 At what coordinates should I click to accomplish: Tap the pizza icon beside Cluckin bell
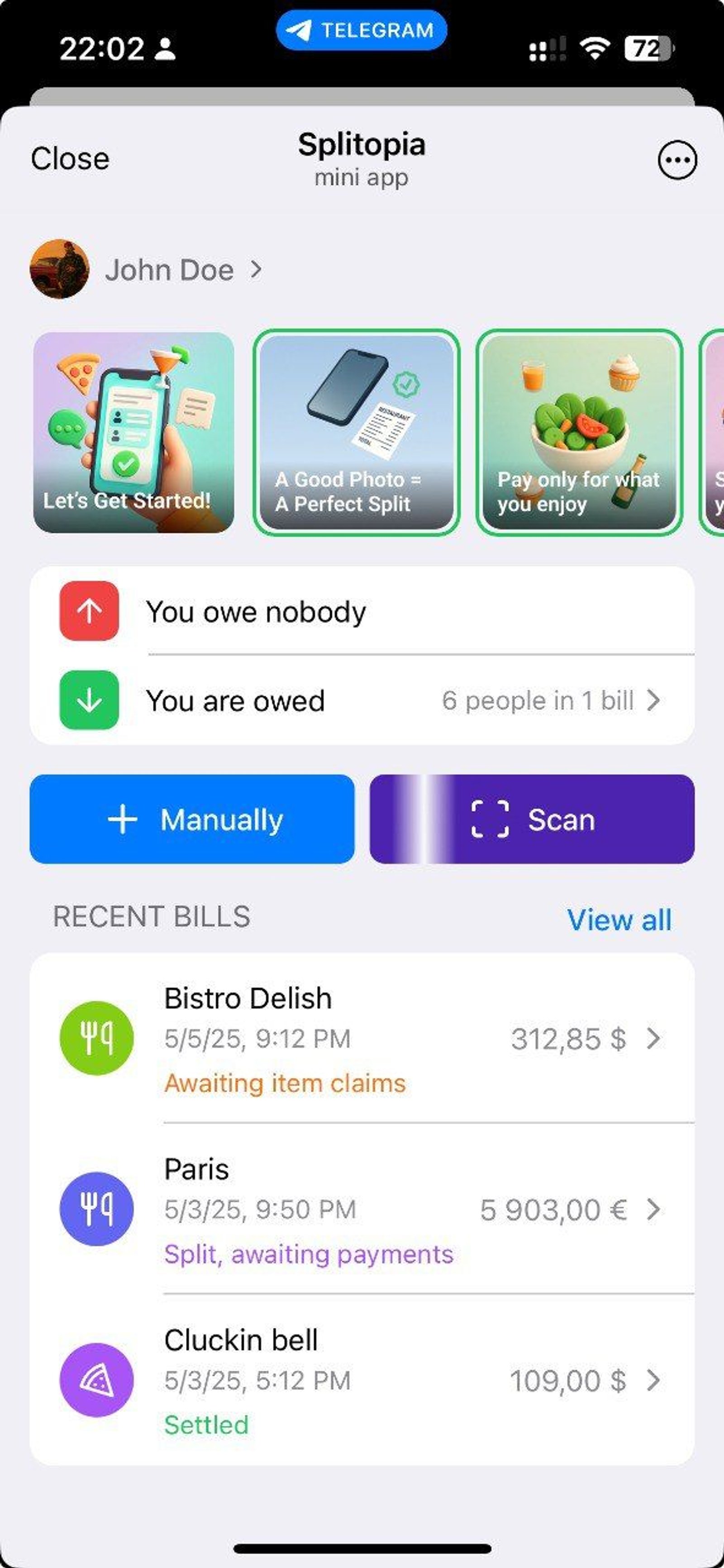point(97,1381)
